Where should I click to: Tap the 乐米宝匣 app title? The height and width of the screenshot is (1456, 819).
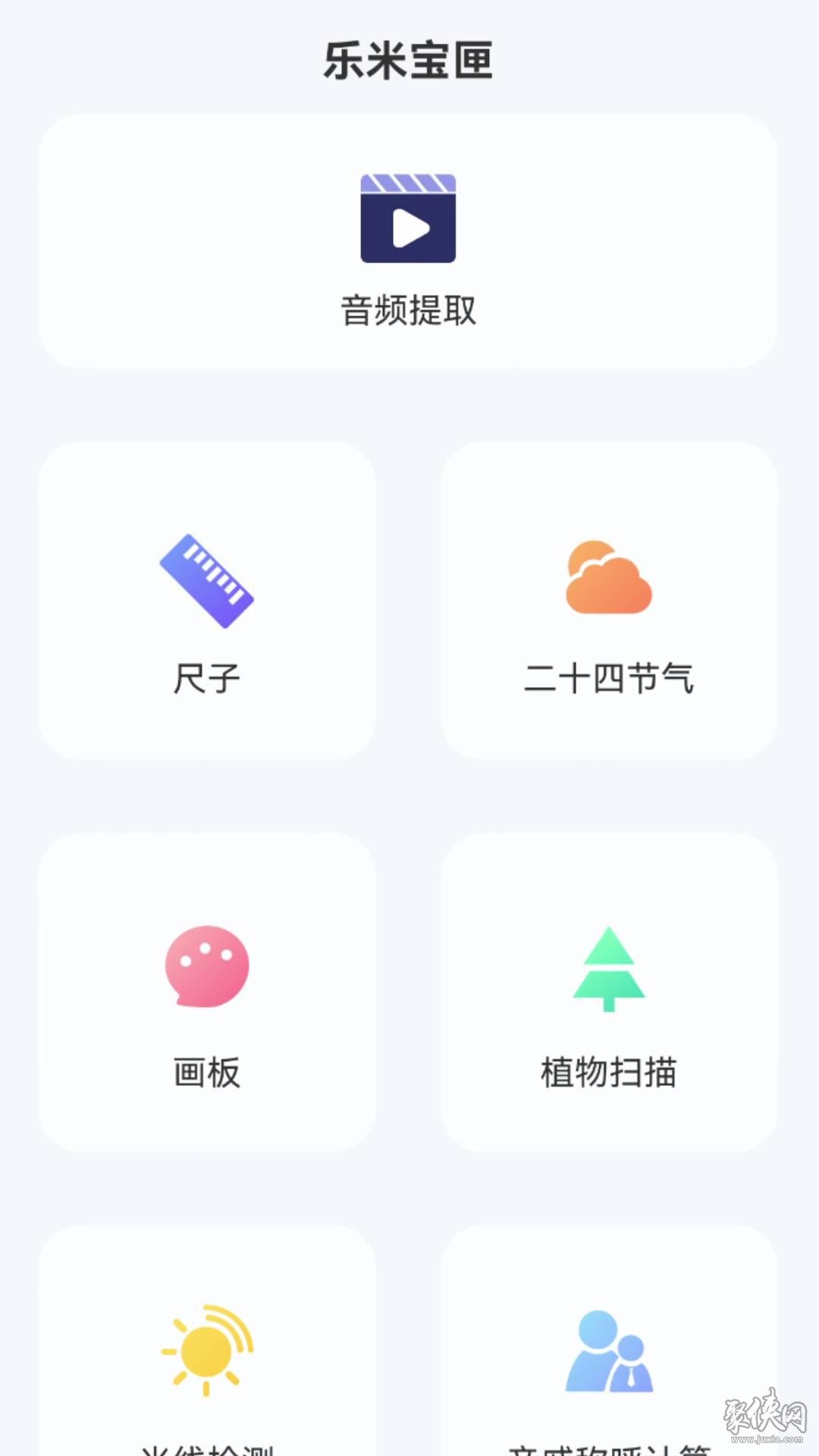pos(407,61)
